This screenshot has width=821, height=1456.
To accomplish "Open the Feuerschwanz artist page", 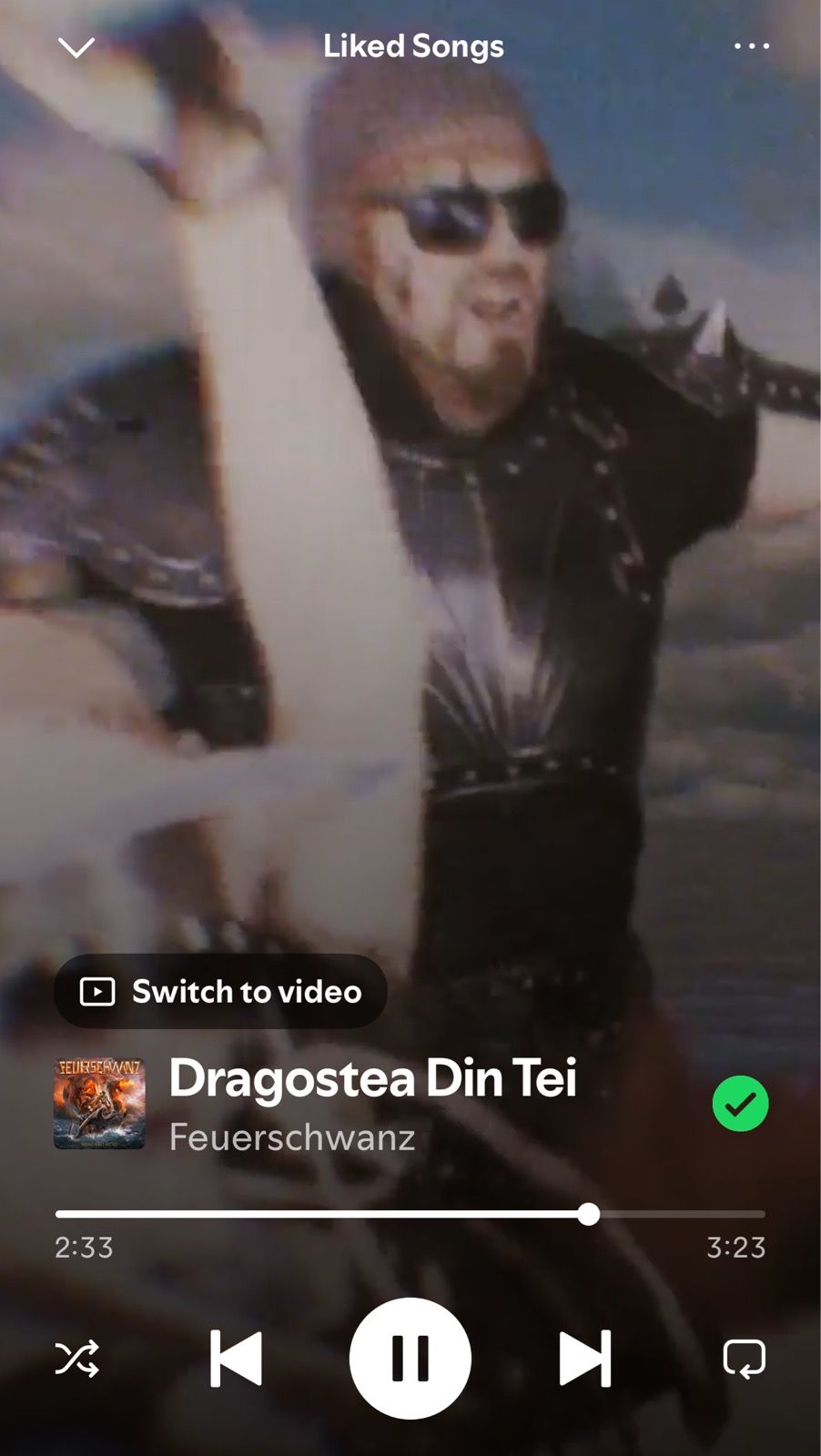I will [x=292, y=1137].
